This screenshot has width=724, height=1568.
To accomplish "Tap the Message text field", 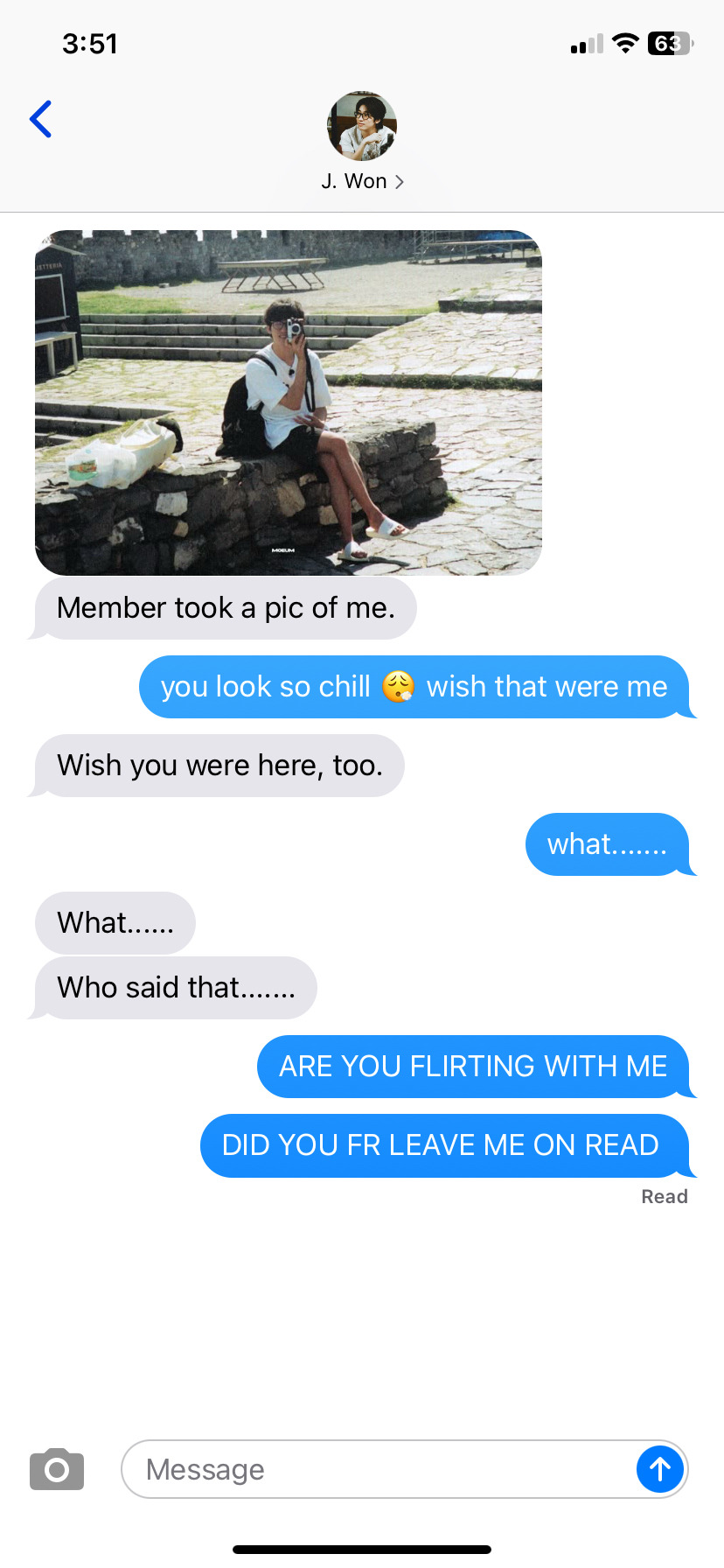I will (376, 1469).
